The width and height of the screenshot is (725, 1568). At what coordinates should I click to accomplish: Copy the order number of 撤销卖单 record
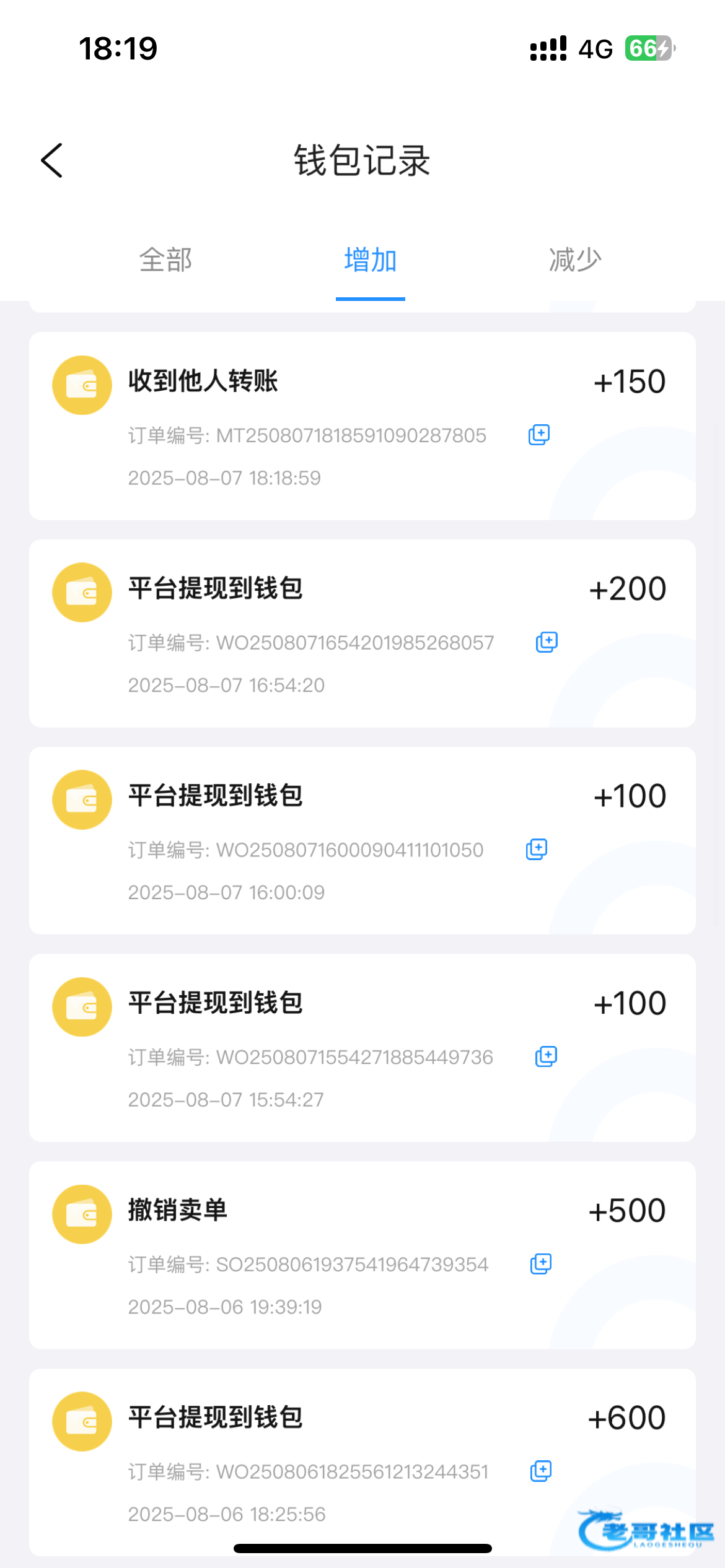click(x=541, y=1264)
